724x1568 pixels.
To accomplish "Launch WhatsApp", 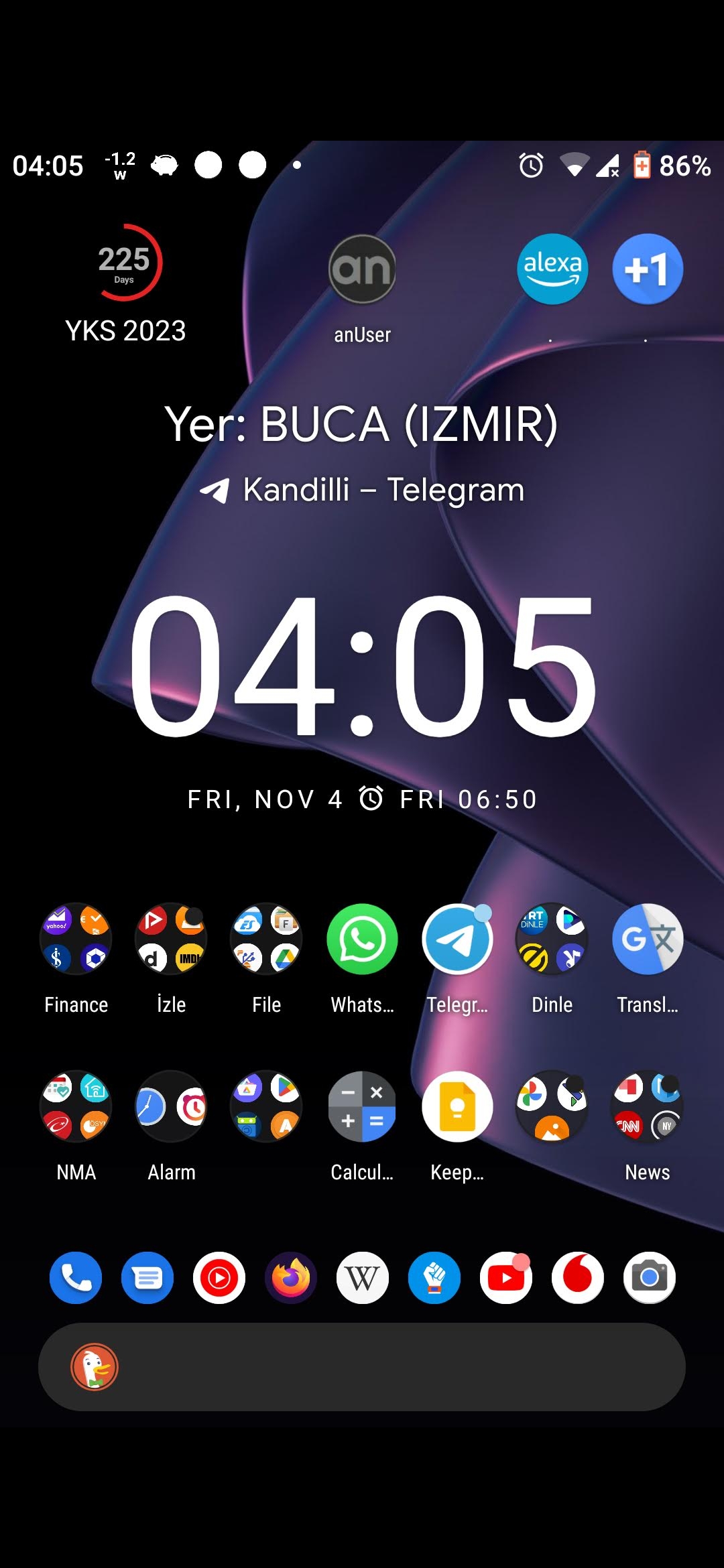I will [362, 939].
